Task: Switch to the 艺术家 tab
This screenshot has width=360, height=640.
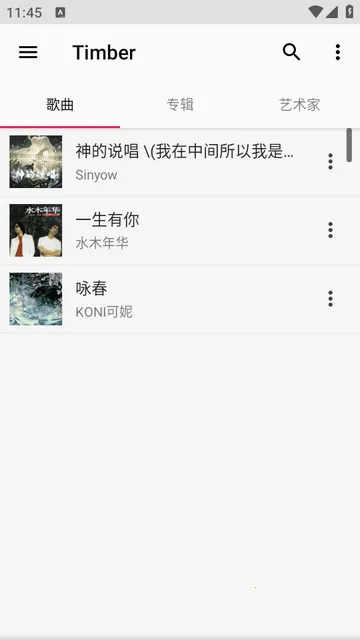Action: coord(300,105)
